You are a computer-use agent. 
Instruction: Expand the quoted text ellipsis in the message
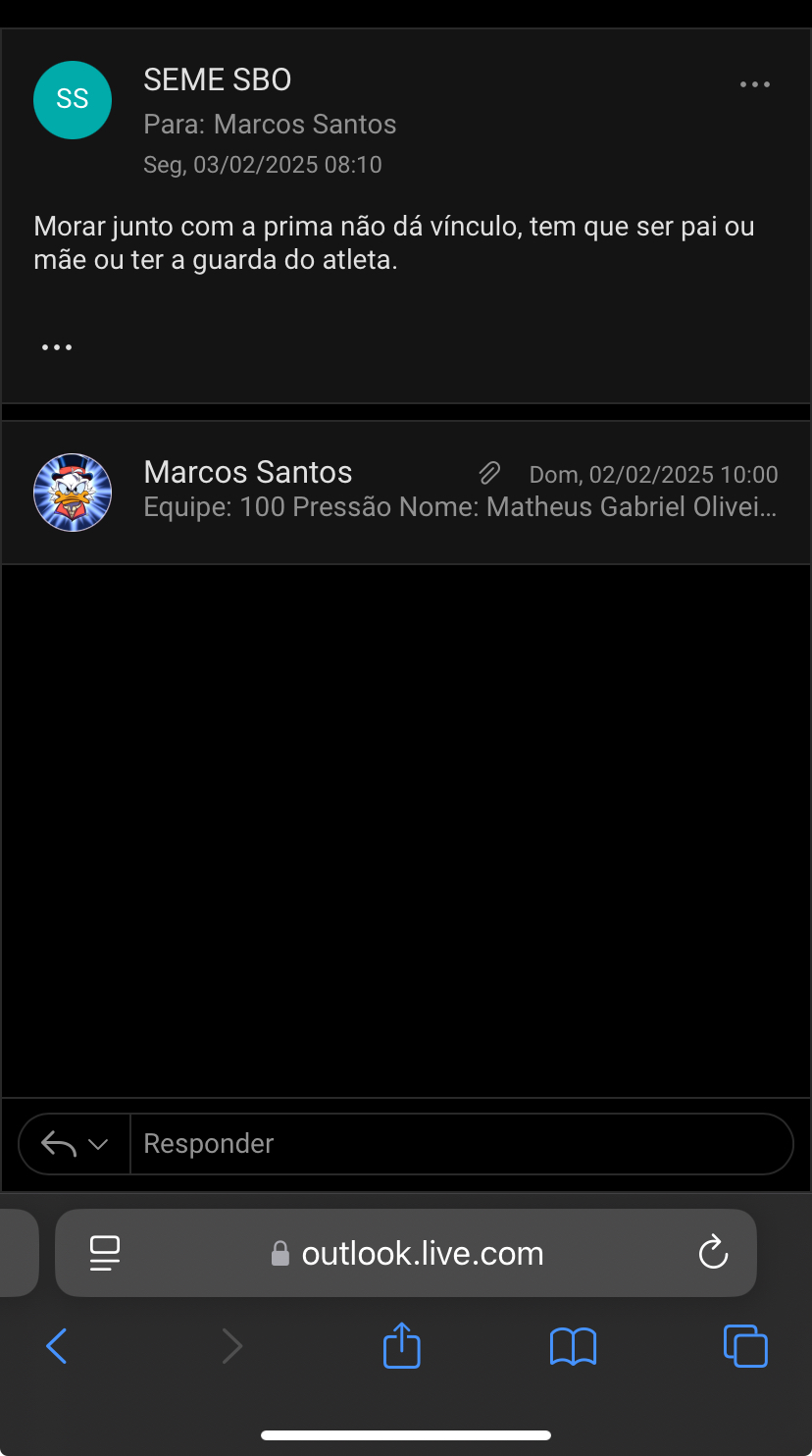coord(57,347)
